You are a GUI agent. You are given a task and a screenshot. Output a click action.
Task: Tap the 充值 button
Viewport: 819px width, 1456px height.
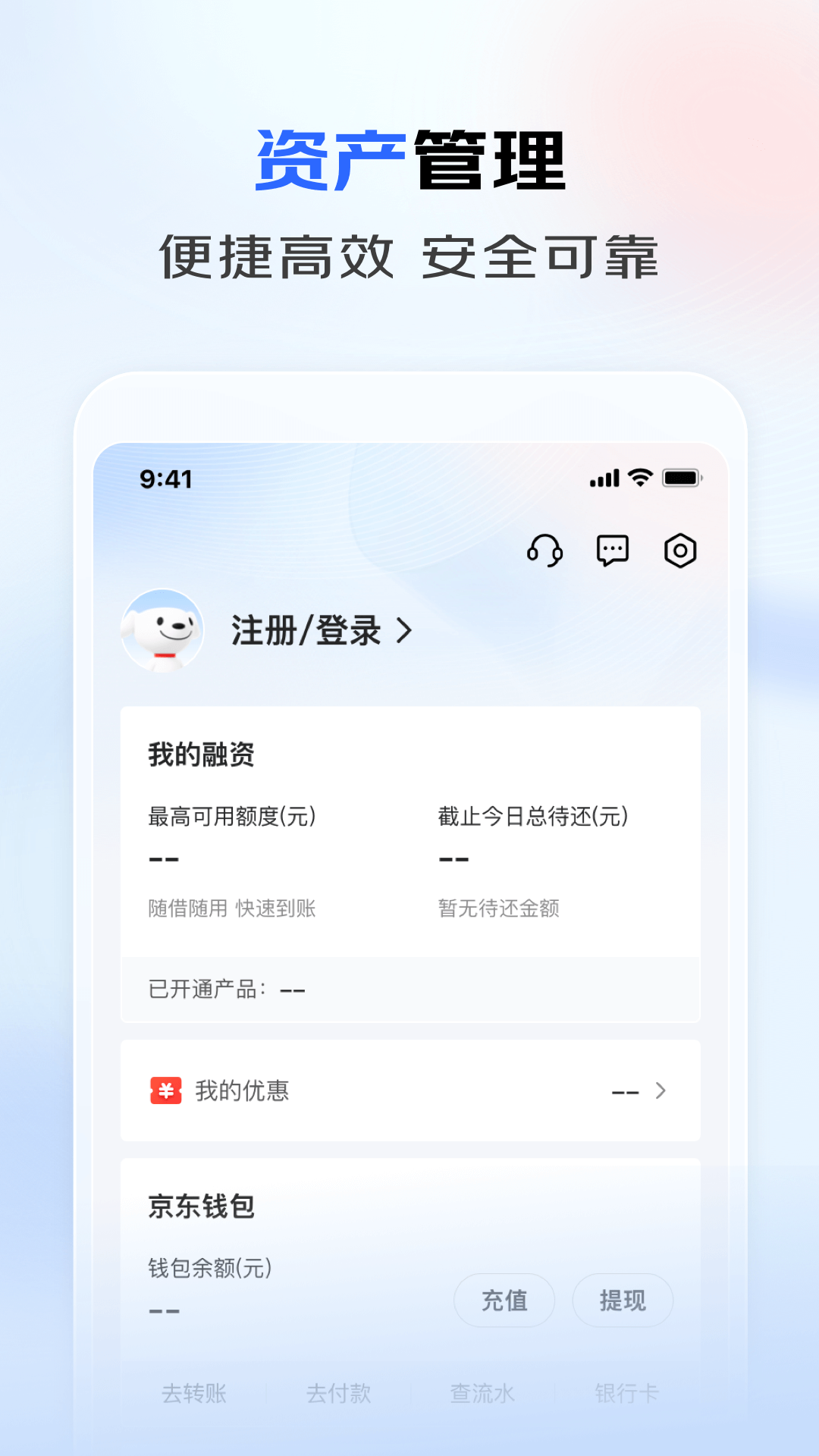pyautogui.click(x=504, y=1300)
